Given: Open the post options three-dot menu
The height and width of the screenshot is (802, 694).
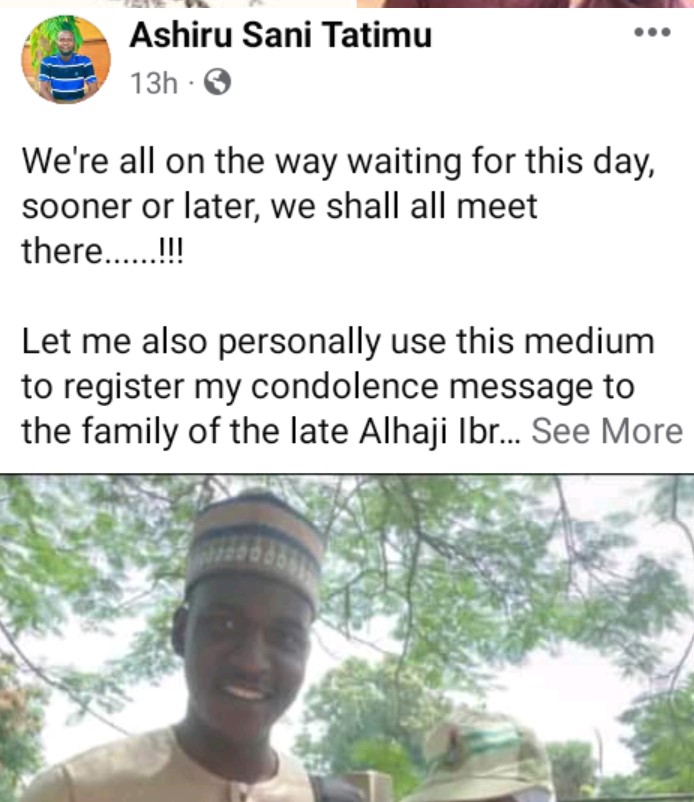Looking at the screenshot, I should pos(652,33).
